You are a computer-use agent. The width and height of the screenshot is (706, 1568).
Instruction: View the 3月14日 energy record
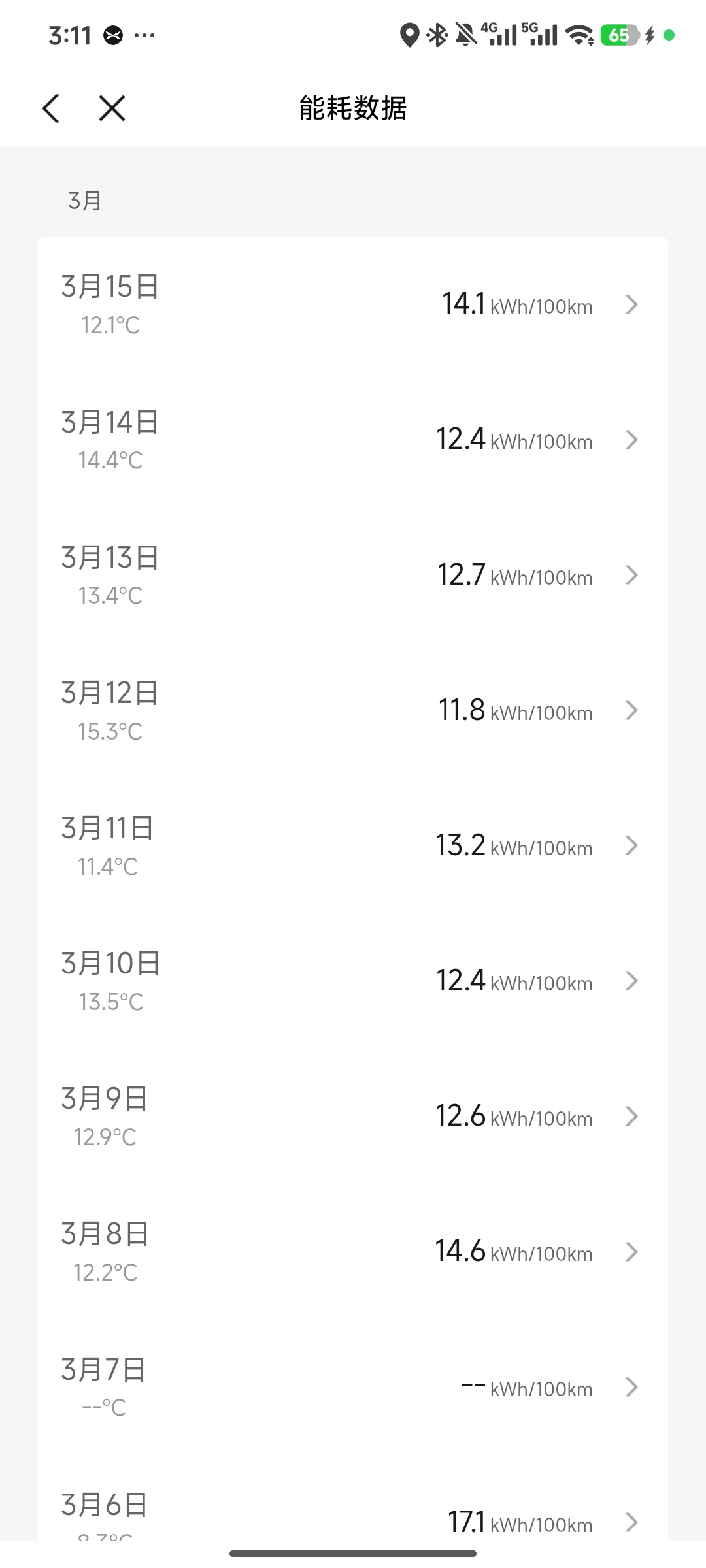(353, 440)
